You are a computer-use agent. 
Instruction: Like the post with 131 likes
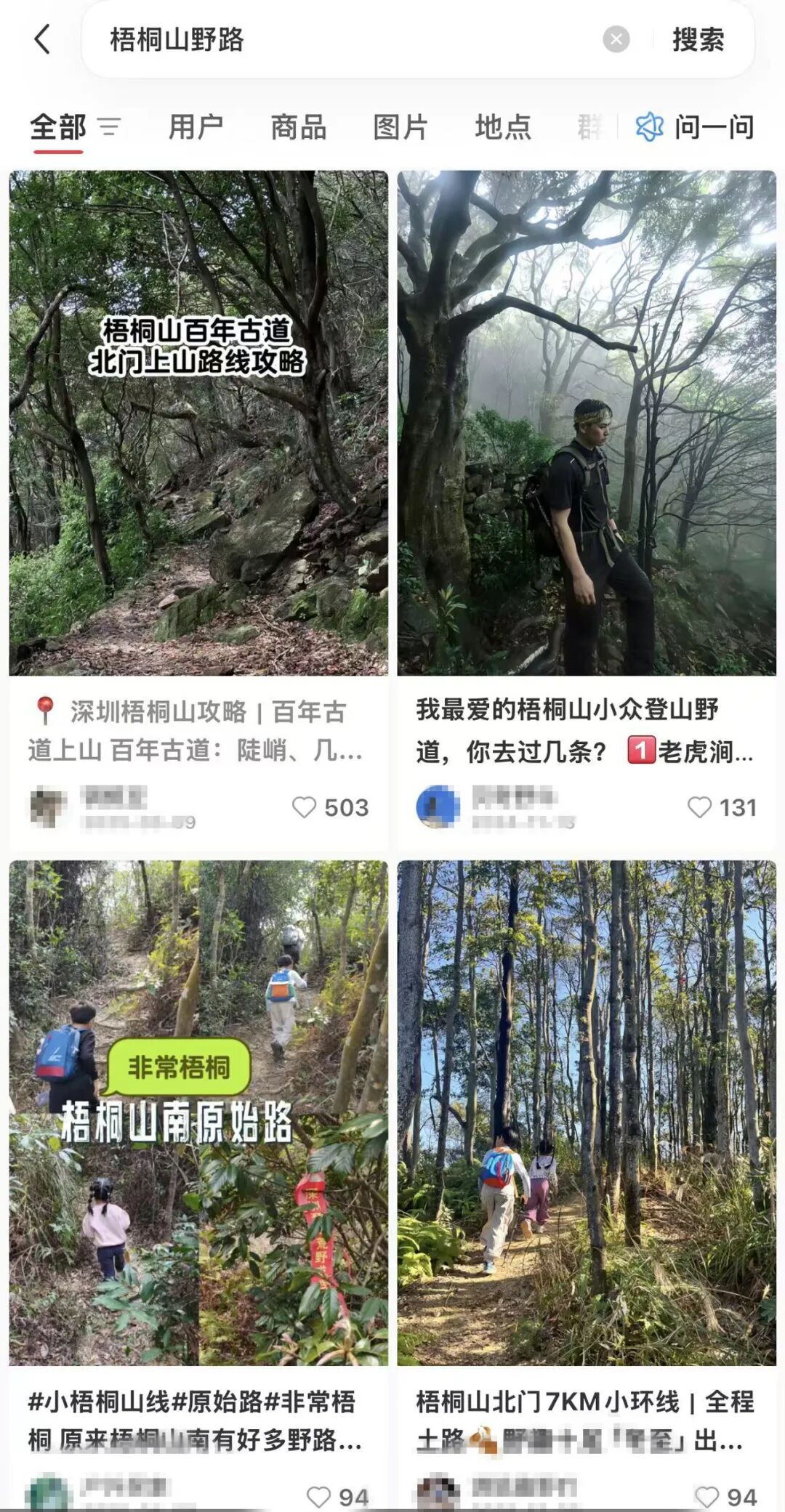699,807
